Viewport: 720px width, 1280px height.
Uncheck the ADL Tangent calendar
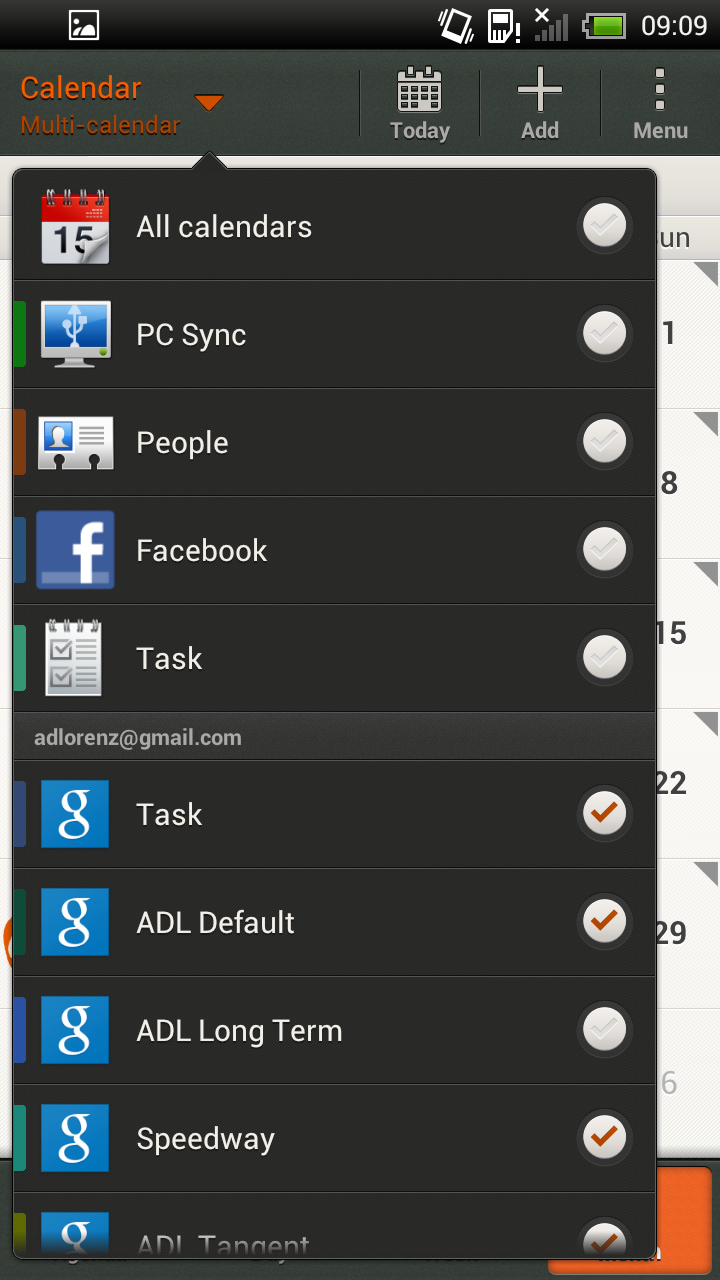click(x=604, y=1240)
